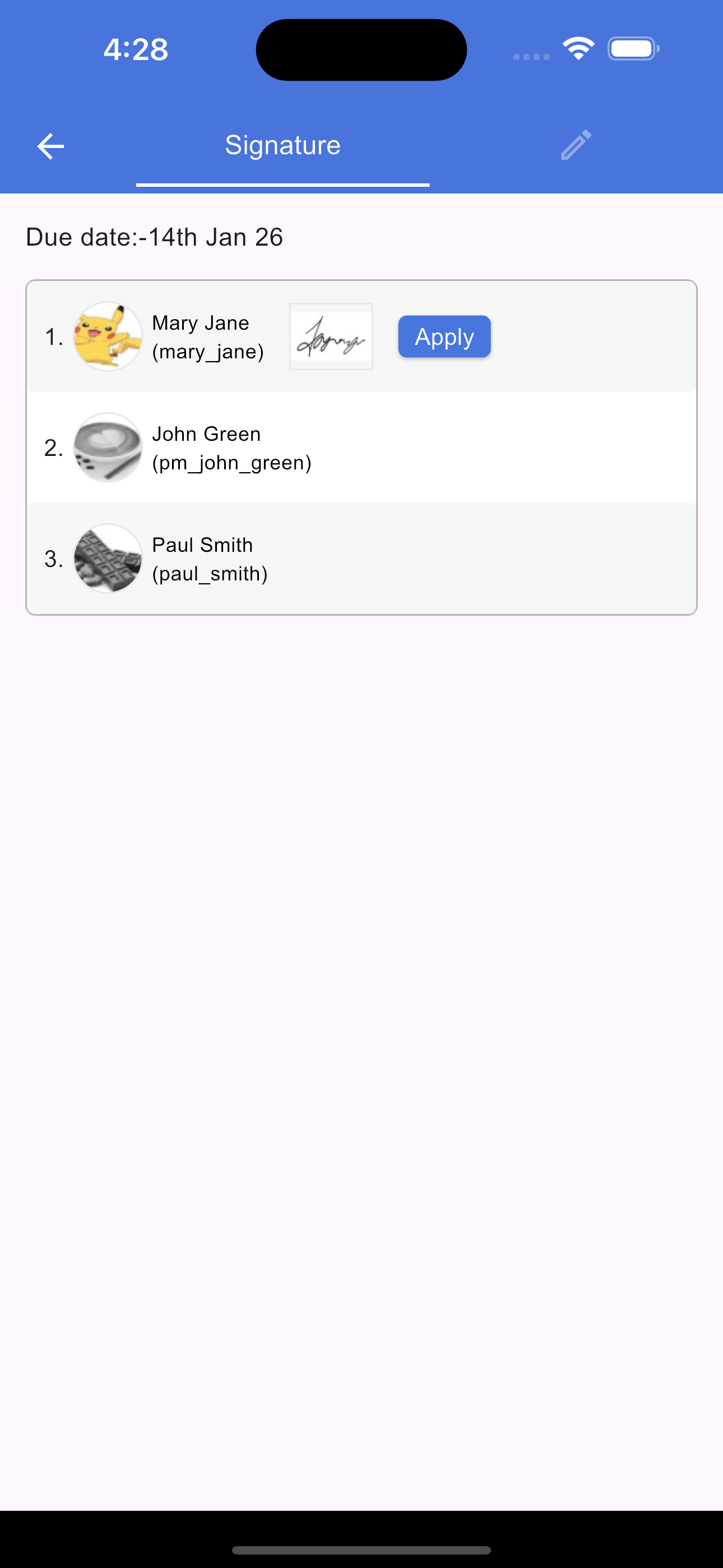723x1568 pixels.
Task: Select the John Green row
Action: [x=360, y=448]
